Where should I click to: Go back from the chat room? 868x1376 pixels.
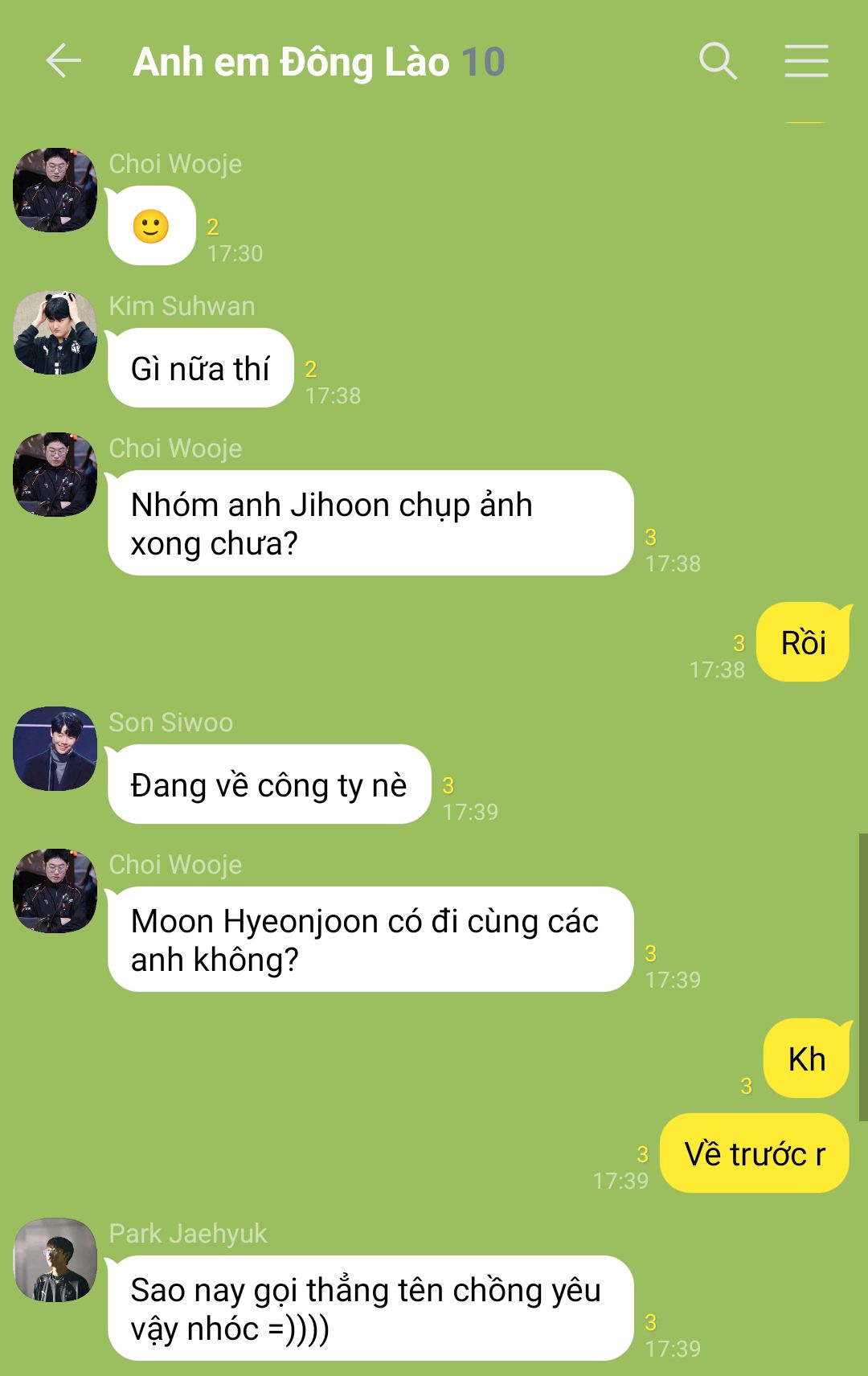point(63,61)
